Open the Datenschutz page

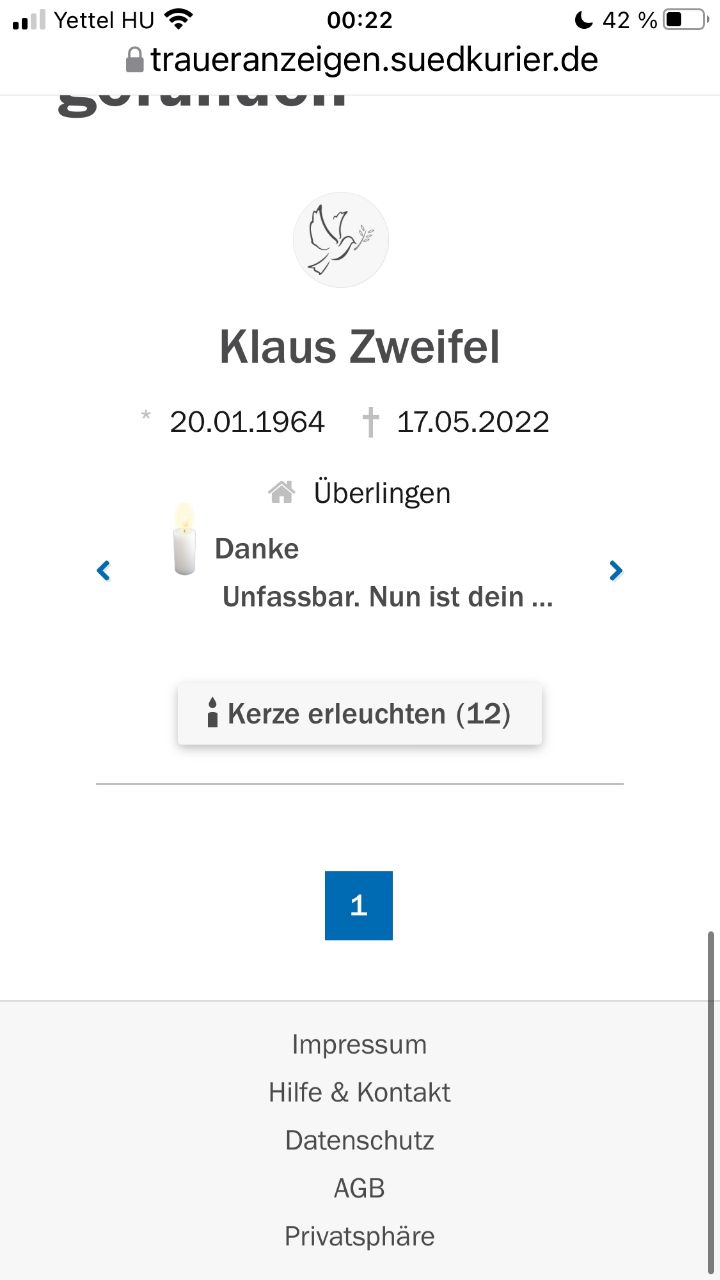[359, 1140]
